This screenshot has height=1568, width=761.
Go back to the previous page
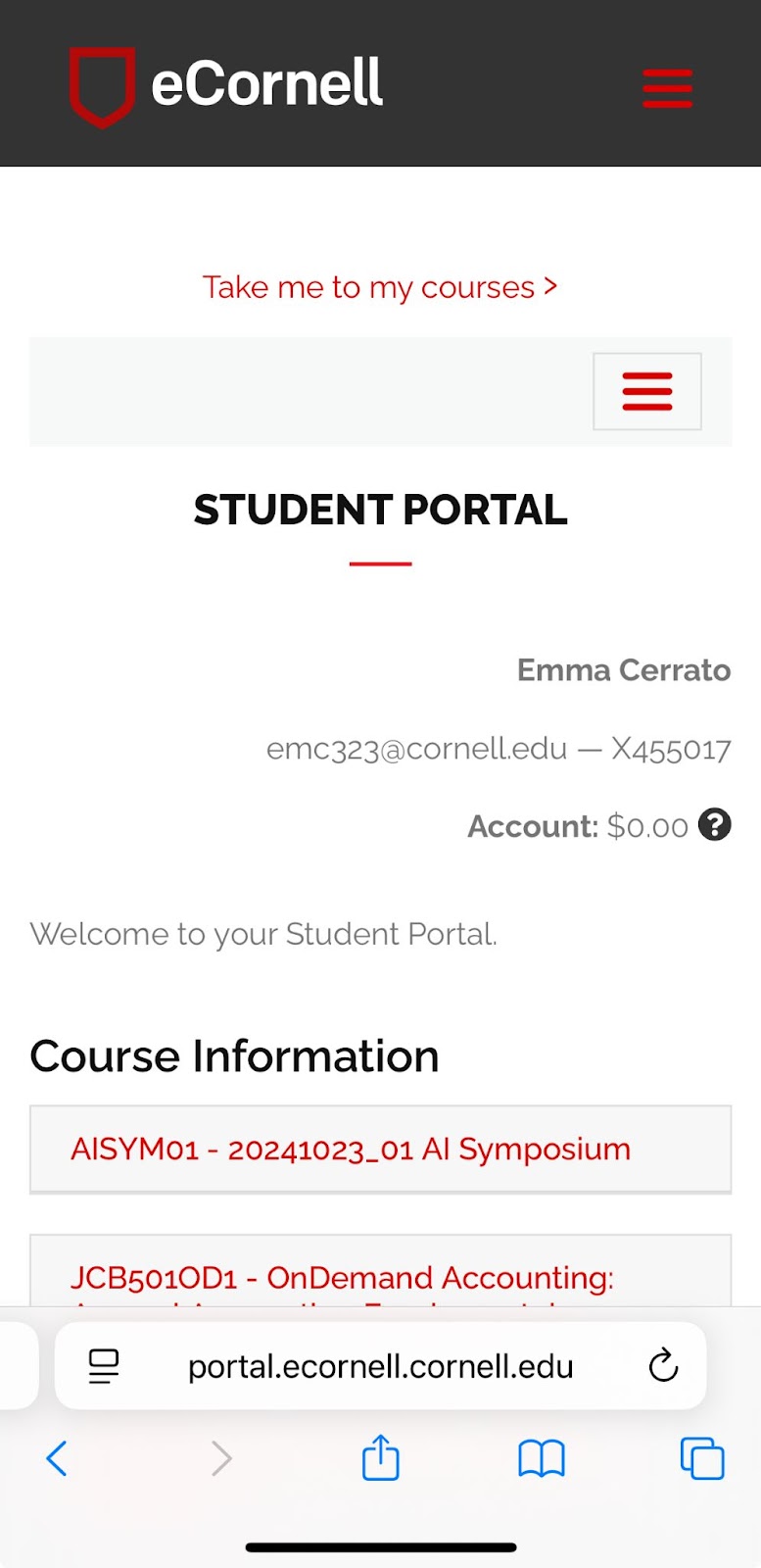[57, 1458]
